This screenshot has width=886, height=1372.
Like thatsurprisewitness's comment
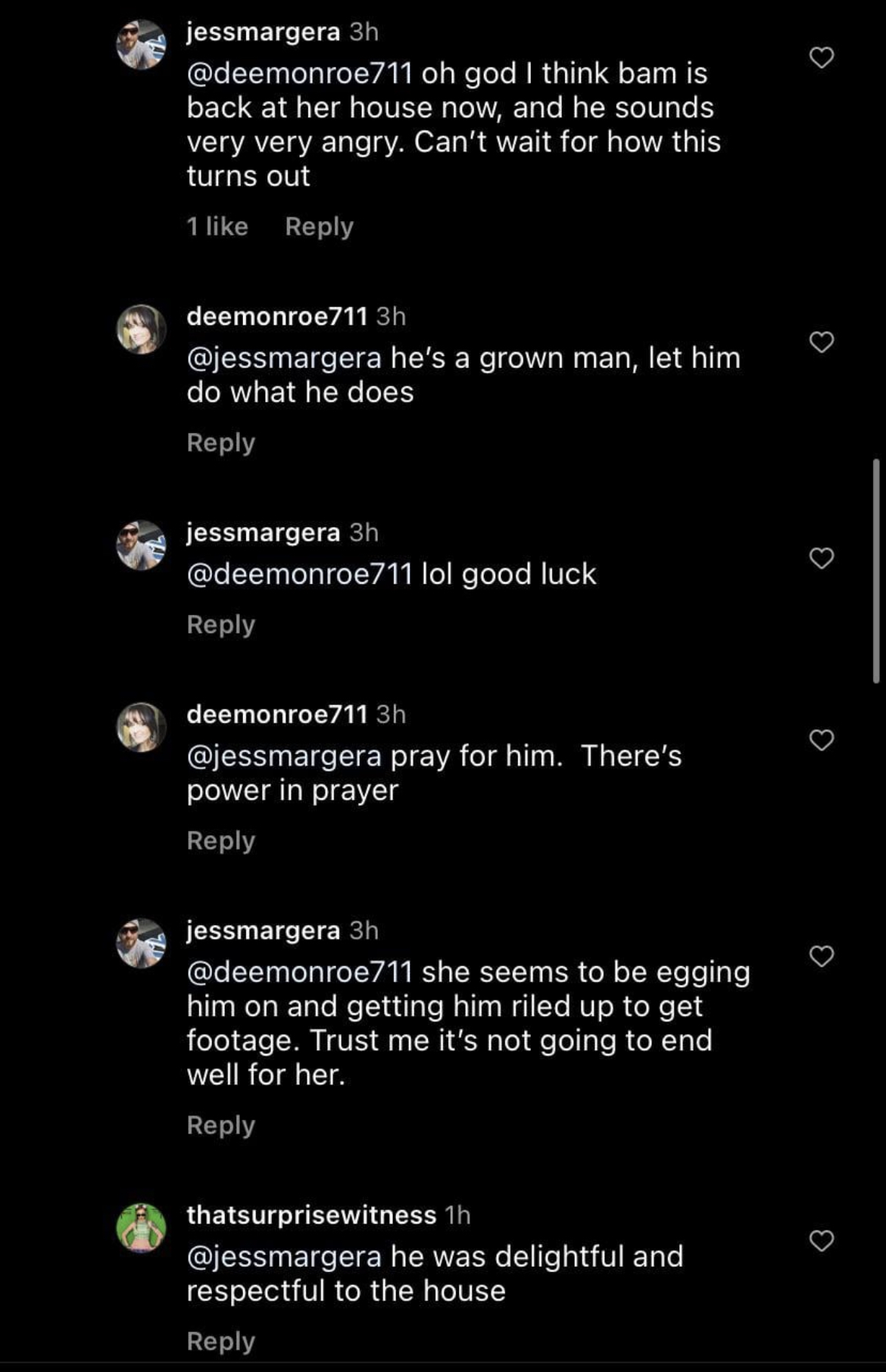(x=822, y=1241)
